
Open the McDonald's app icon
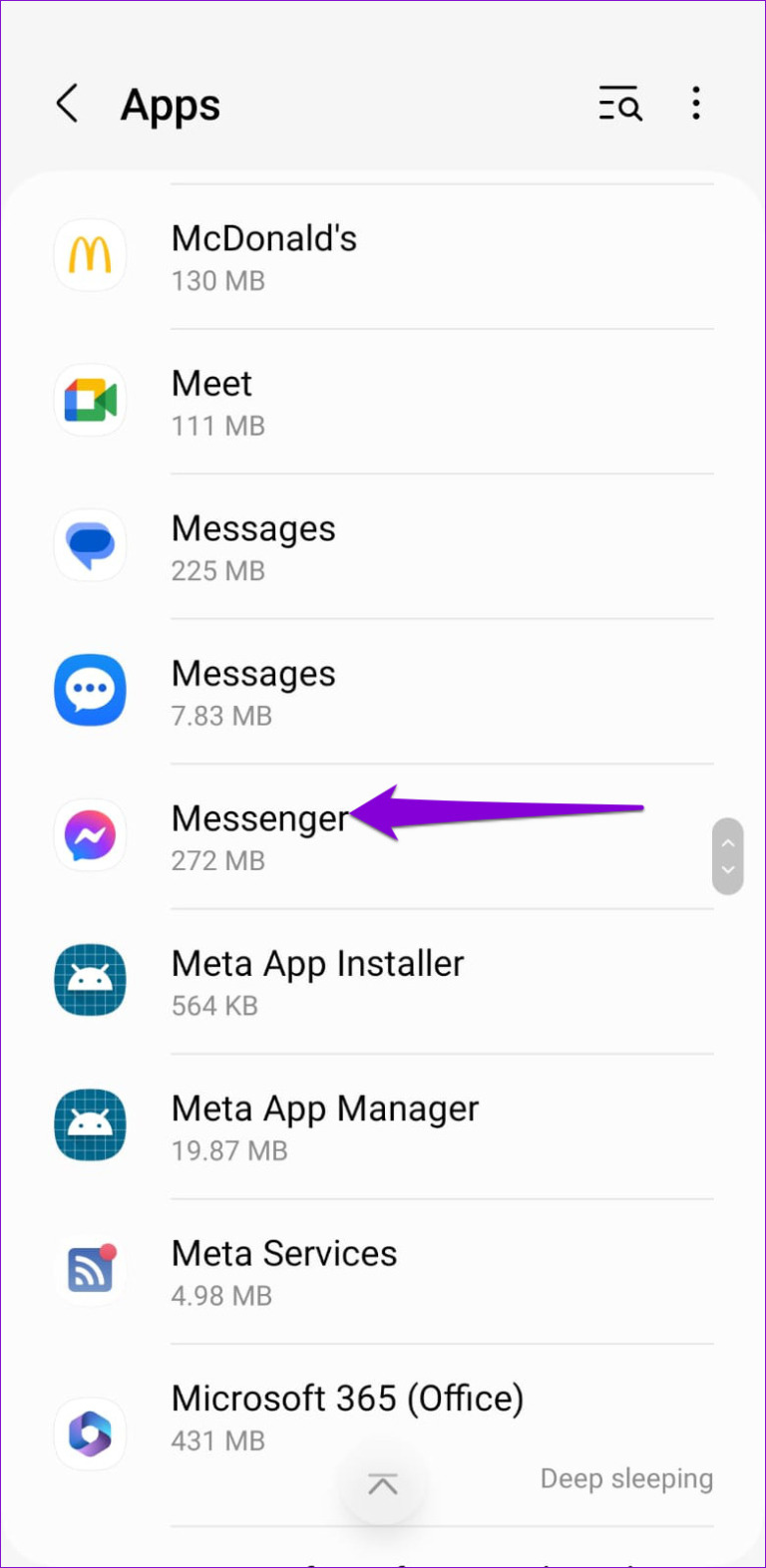[90, 255]
